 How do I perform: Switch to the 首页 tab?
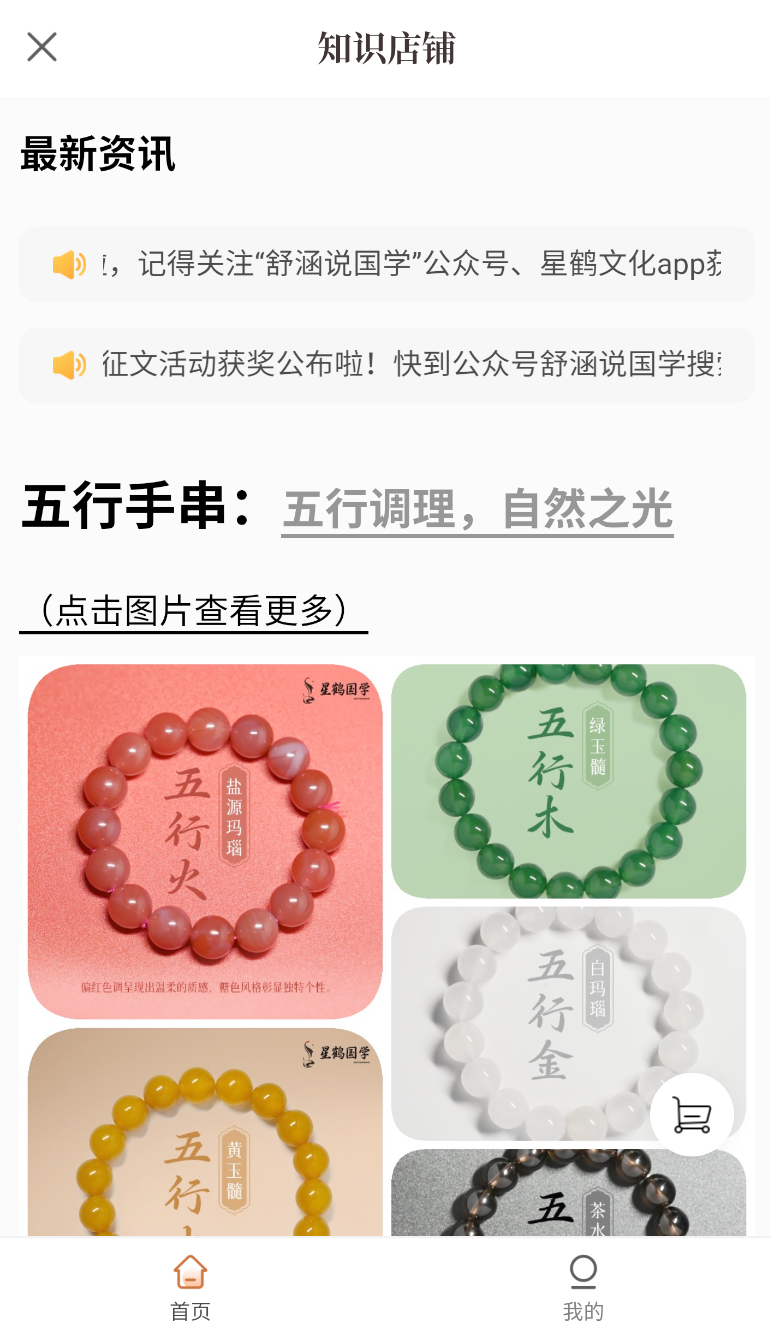(x=190, y=1288)
